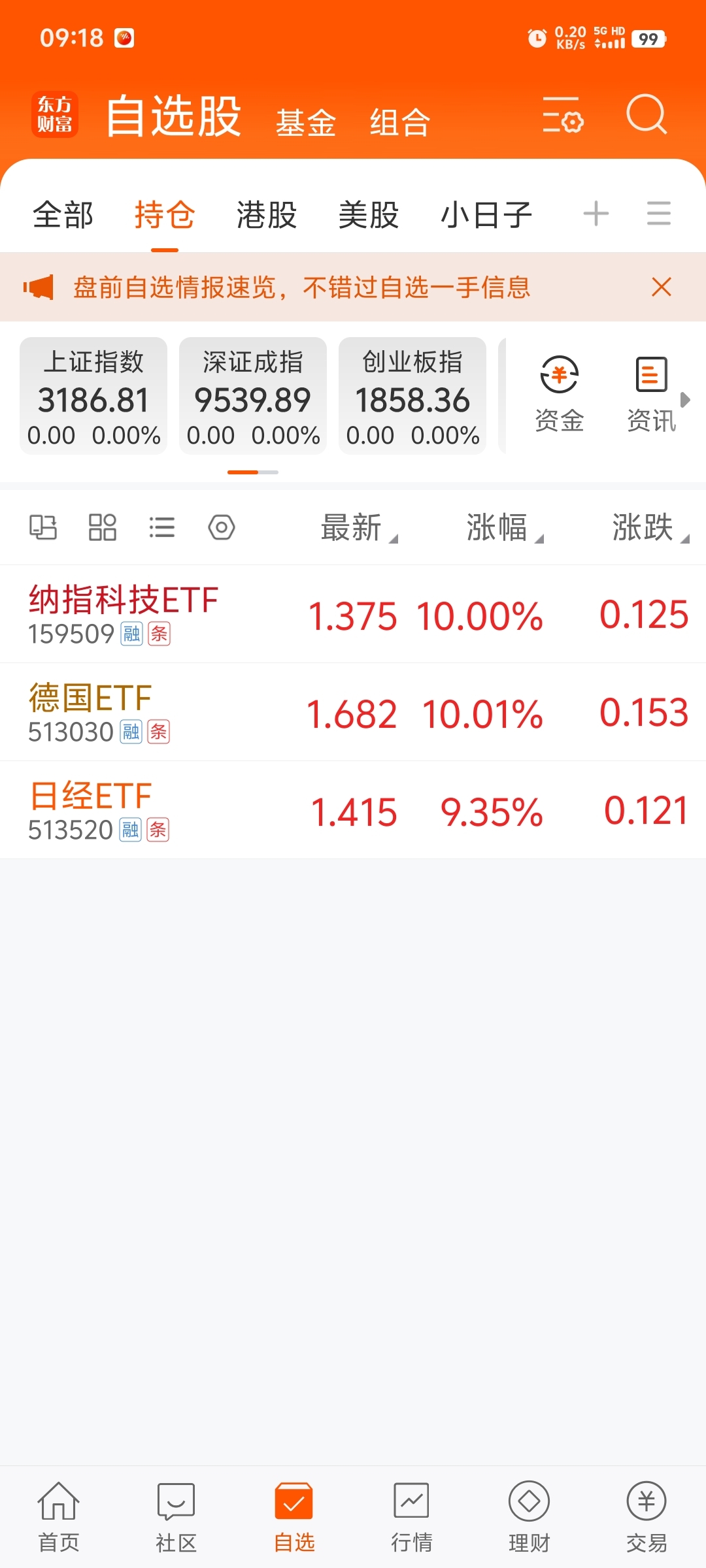Add a new watchlist group
706x1568 pixels.
click(595, 214)
